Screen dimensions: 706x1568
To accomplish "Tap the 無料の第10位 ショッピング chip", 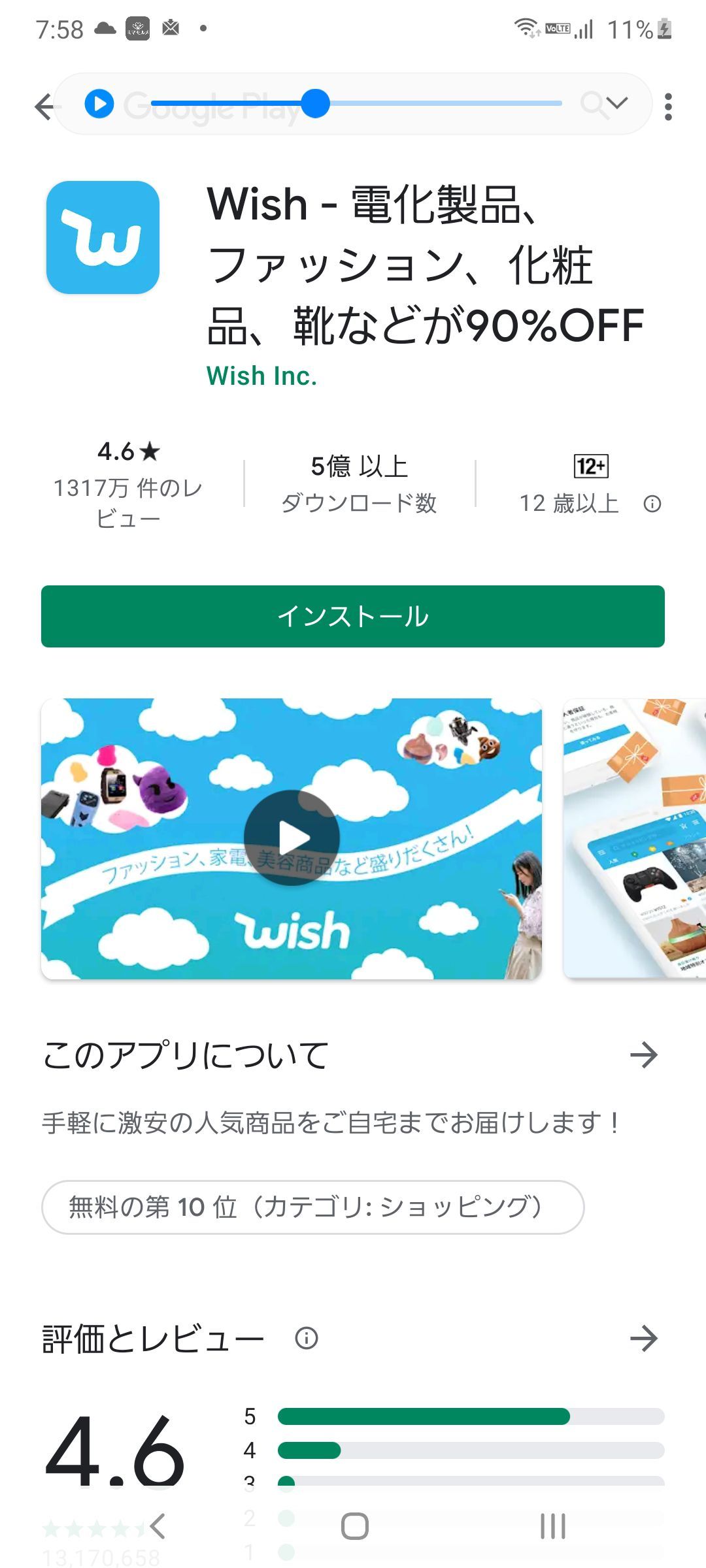I will point(312,1207).
